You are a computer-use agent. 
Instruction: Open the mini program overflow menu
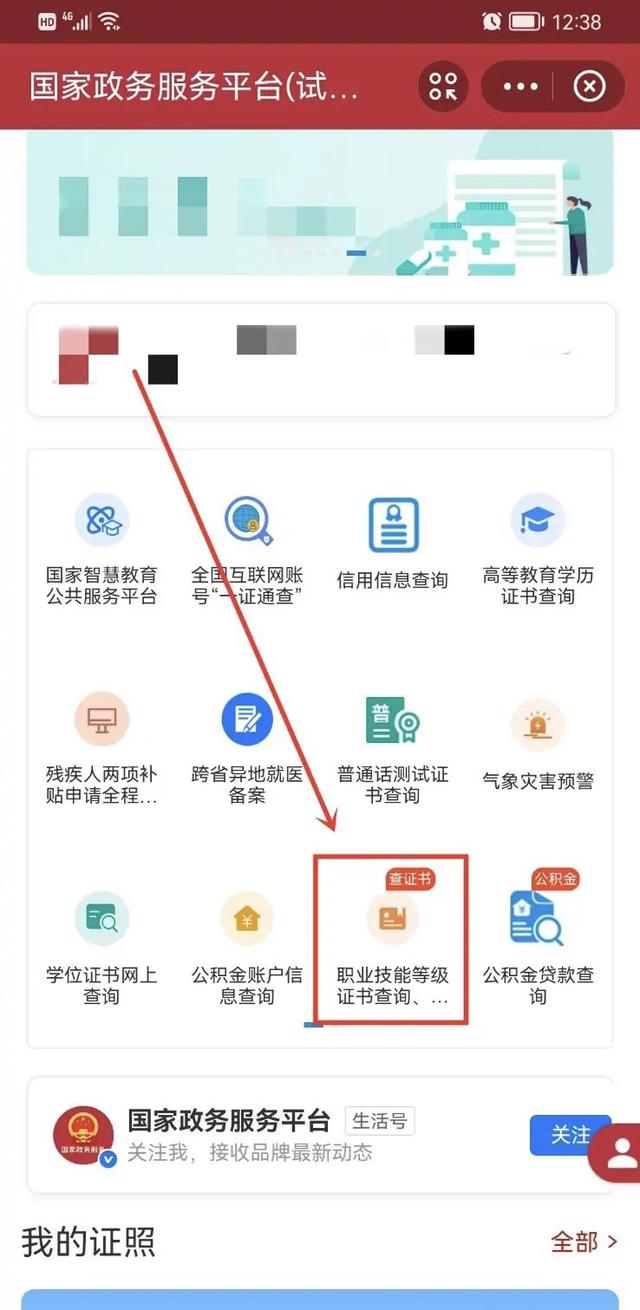520,87
